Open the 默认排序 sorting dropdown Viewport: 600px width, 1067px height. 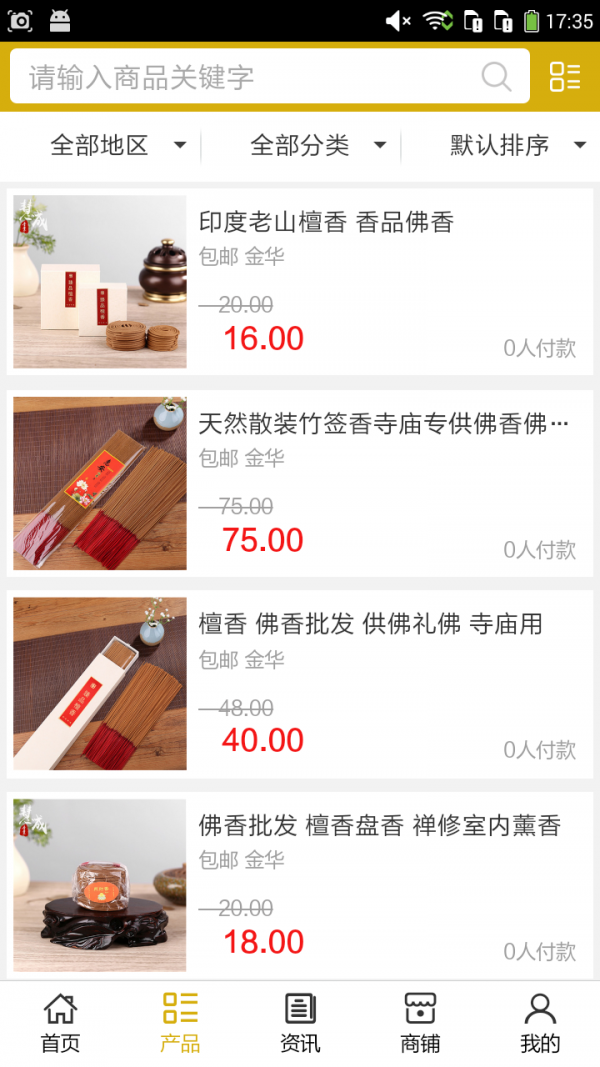[x=517, y=146]
